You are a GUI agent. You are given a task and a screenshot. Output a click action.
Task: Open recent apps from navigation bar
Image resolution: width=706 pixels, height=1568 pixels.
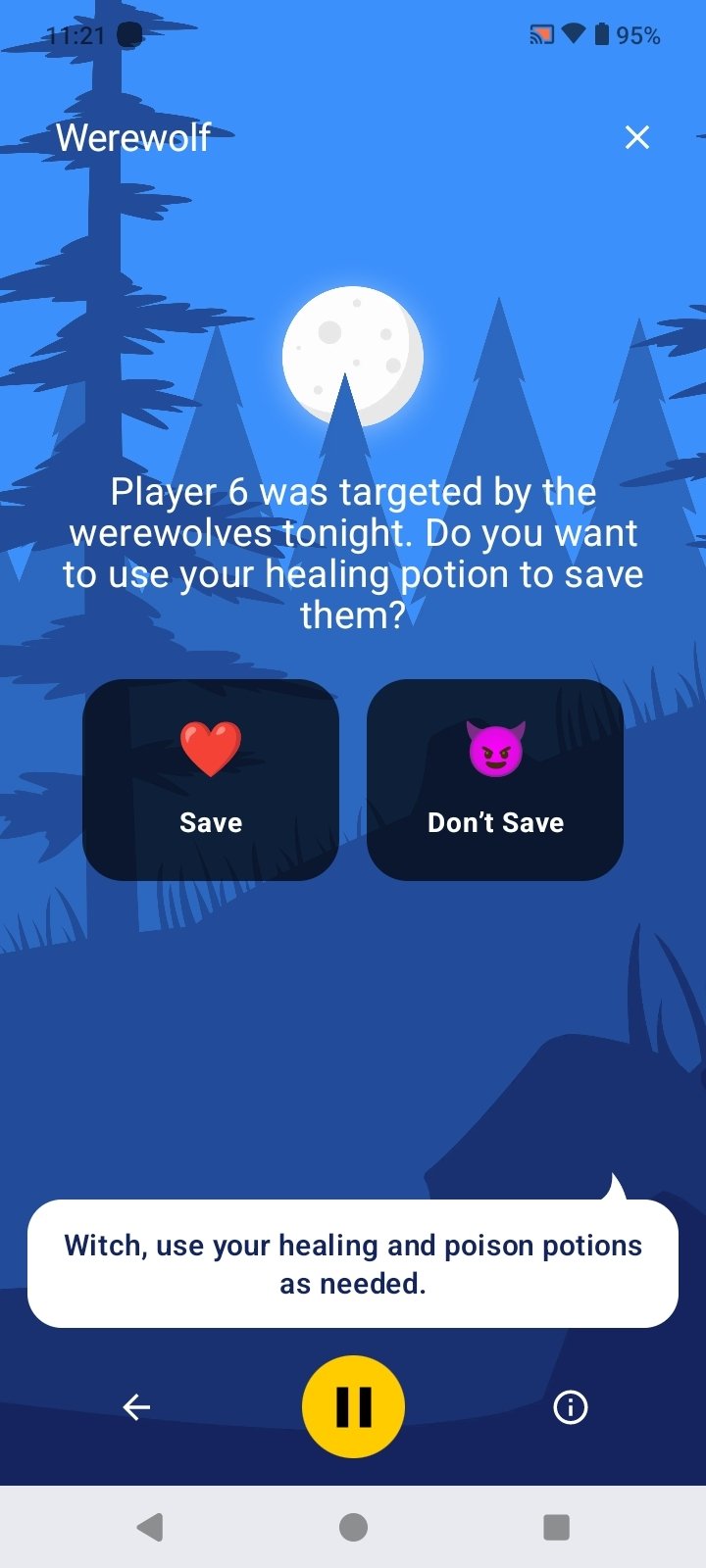(x=556, y=1527)
